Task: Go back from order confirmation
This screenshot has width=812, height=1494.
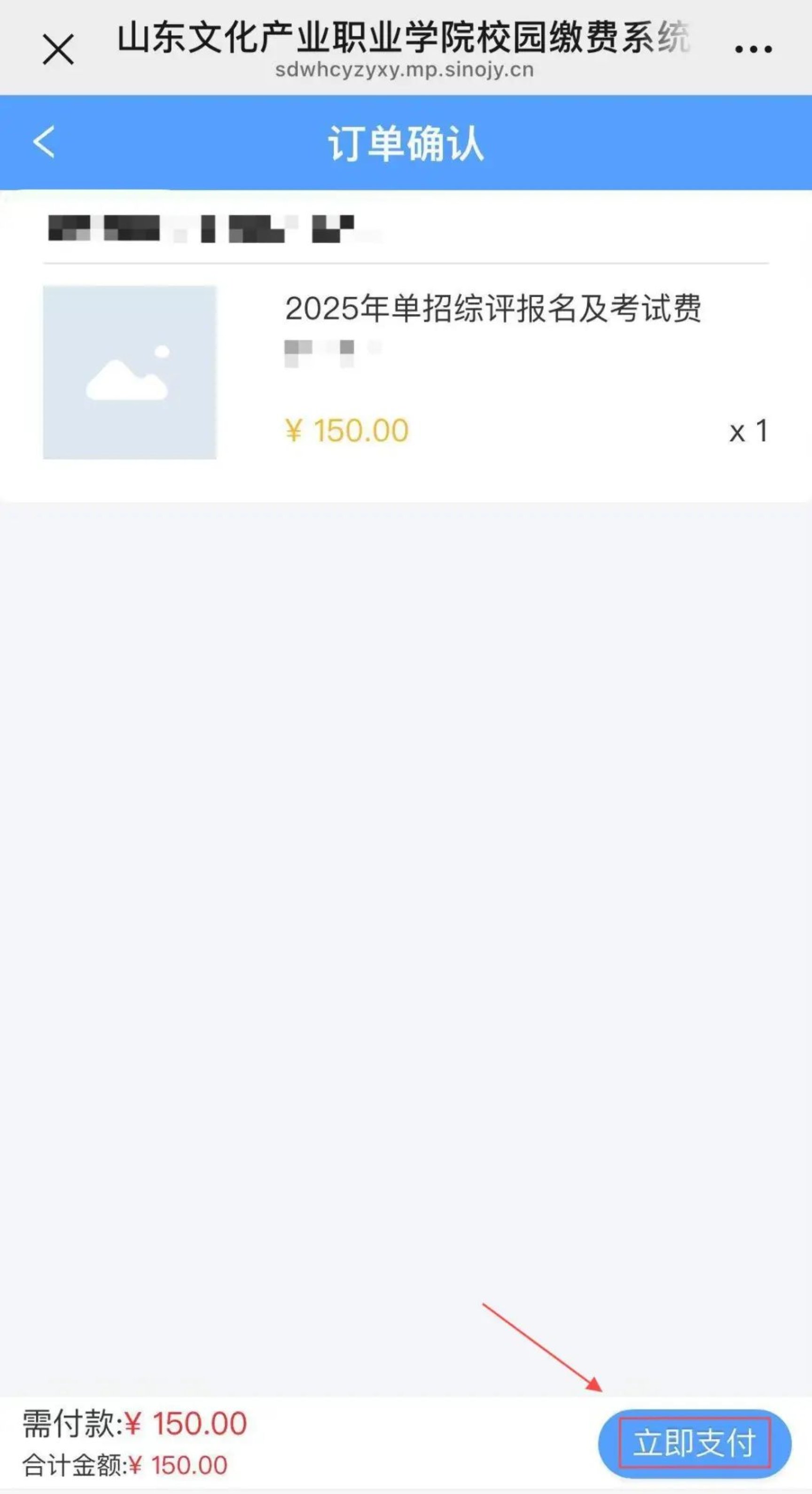Action: tap(44, 142)
